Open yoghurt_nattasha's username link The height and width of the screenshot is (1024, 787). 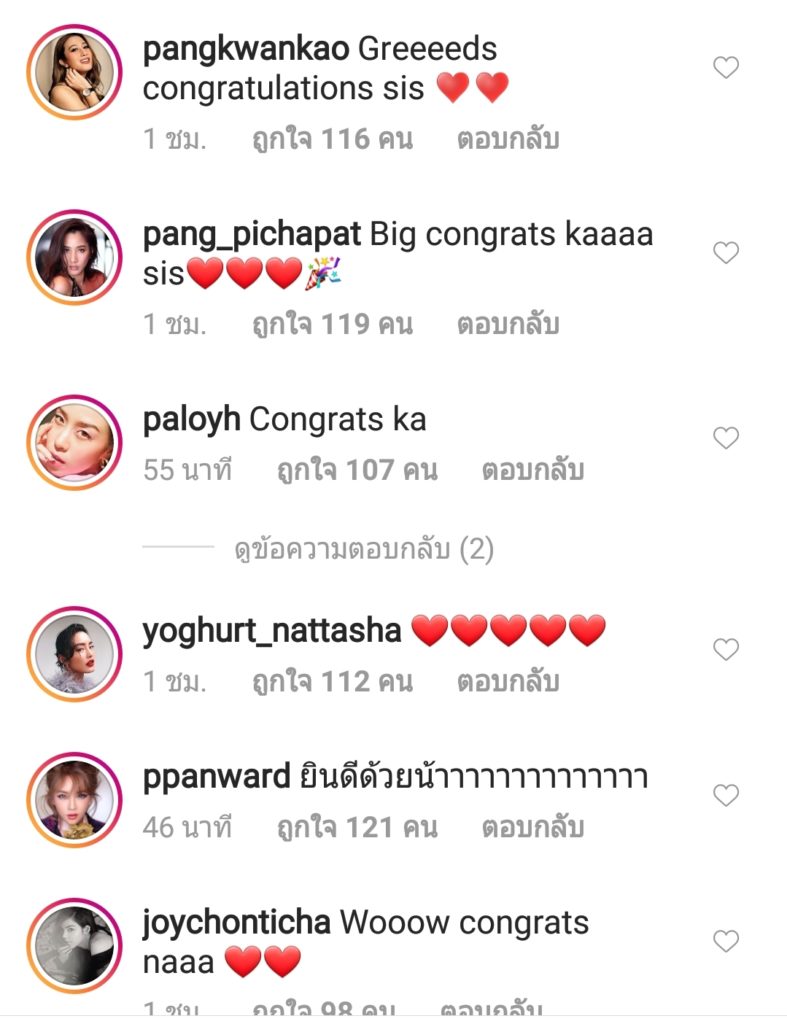click(271, 631)
